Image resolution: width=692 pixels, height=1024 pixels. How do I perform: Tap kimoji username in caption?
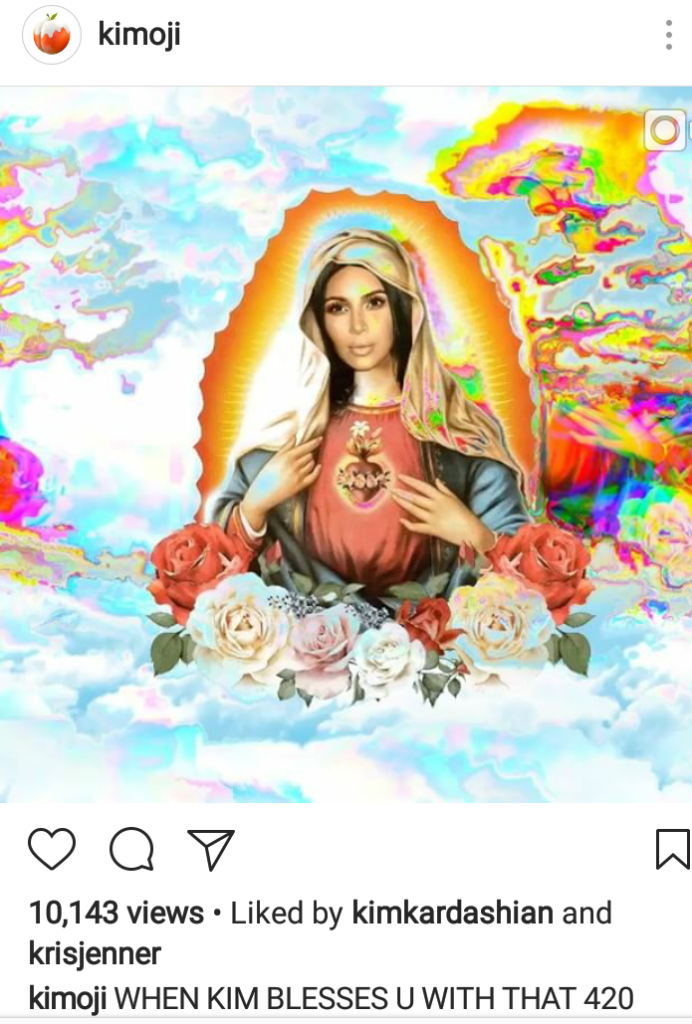(x=69, y=997)
